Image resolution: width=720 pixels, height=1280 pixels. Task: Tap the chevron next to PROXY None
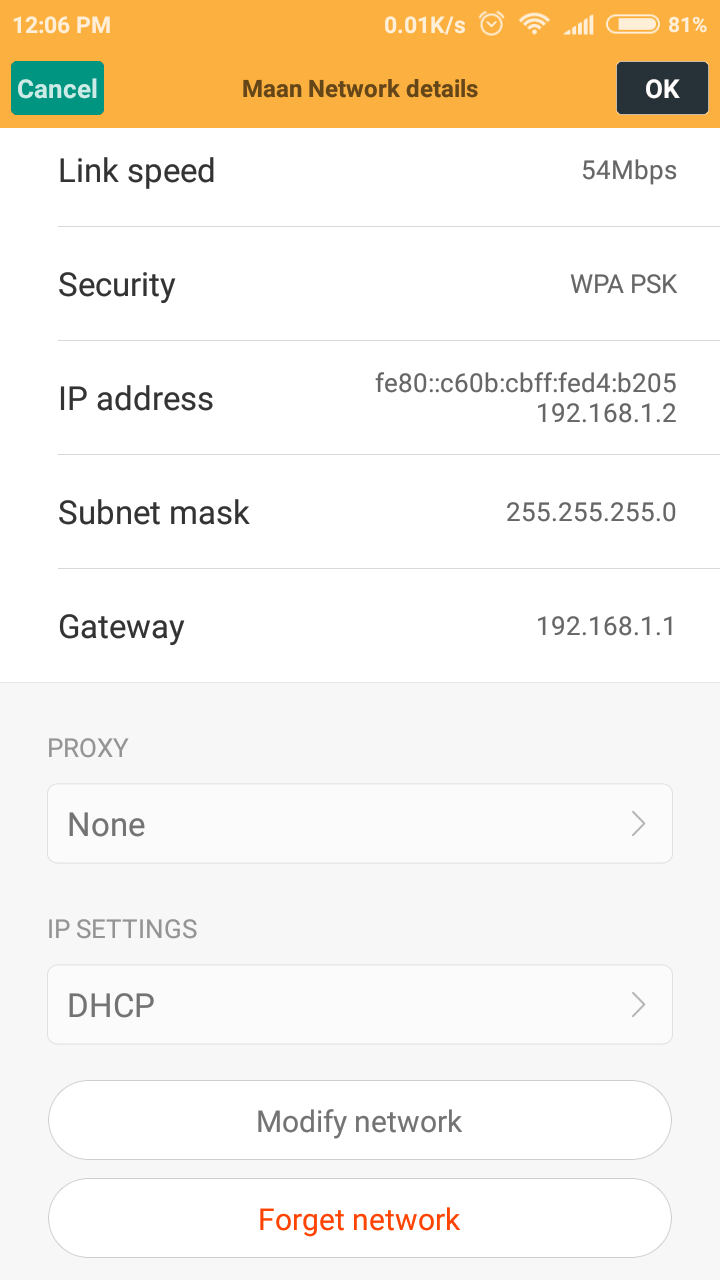point(638,823)
